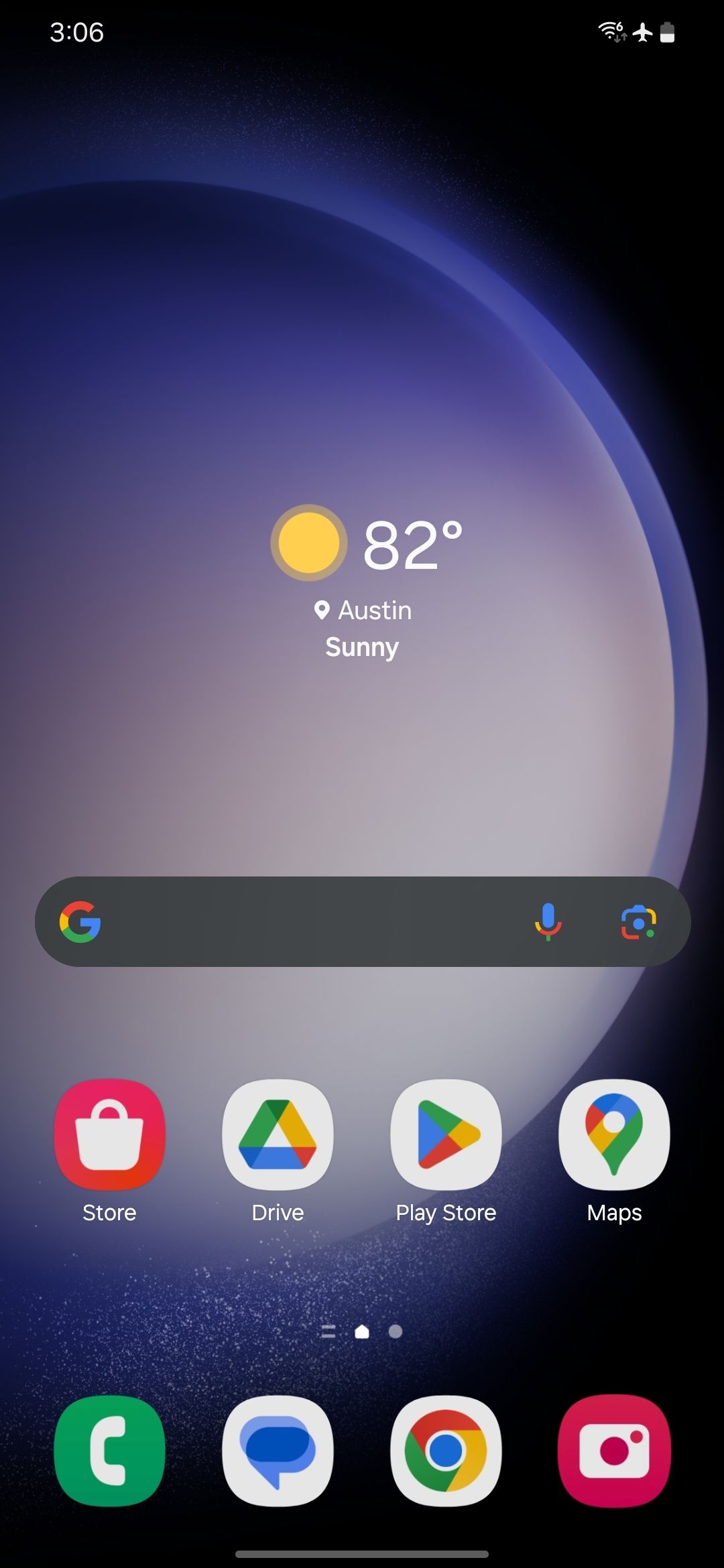Start a voice search with the microphone
Viewport: 724px width, 1568px height.
[548, 921]
